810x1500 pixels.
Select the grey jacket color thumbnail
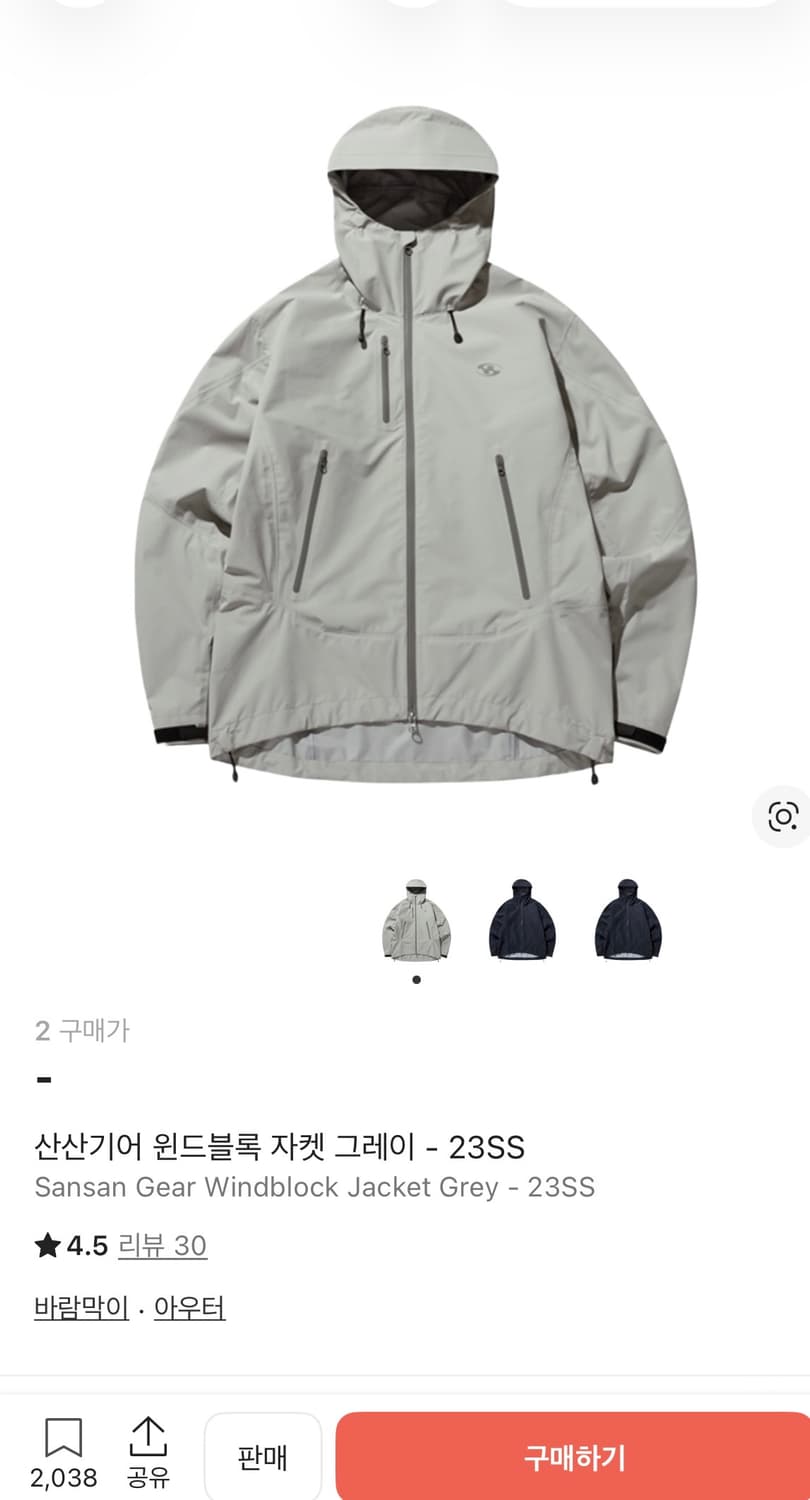pyautogui.click(x=416, y=920)
